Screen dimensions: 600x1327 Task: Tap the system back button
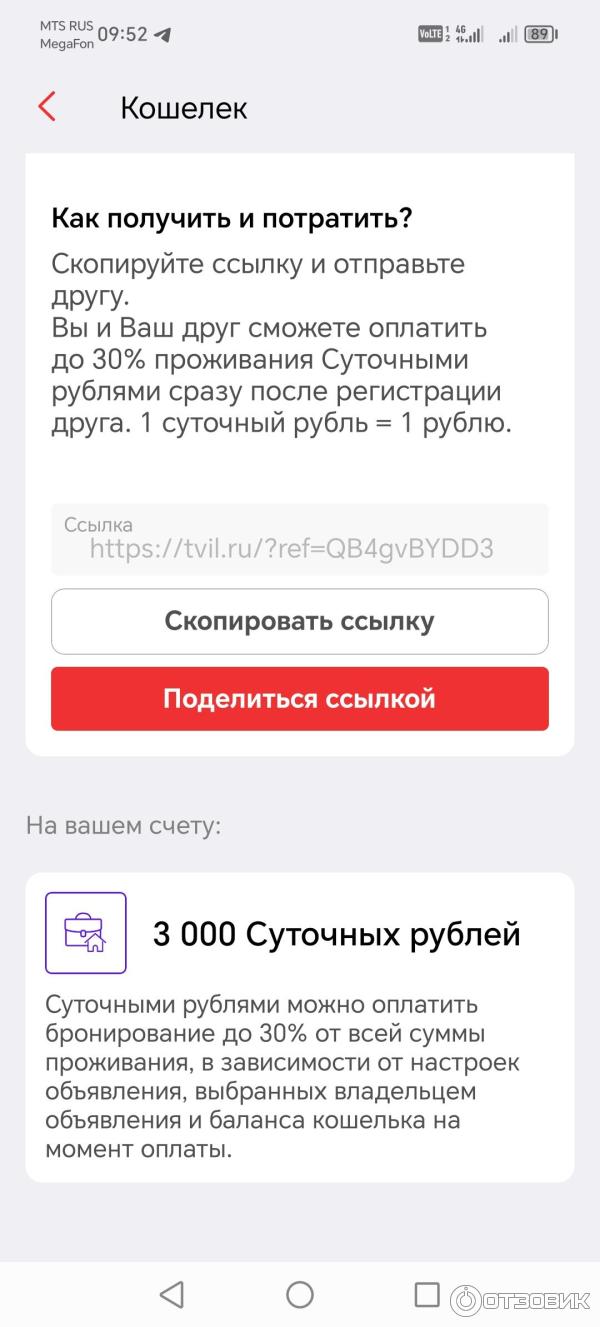172,1295
